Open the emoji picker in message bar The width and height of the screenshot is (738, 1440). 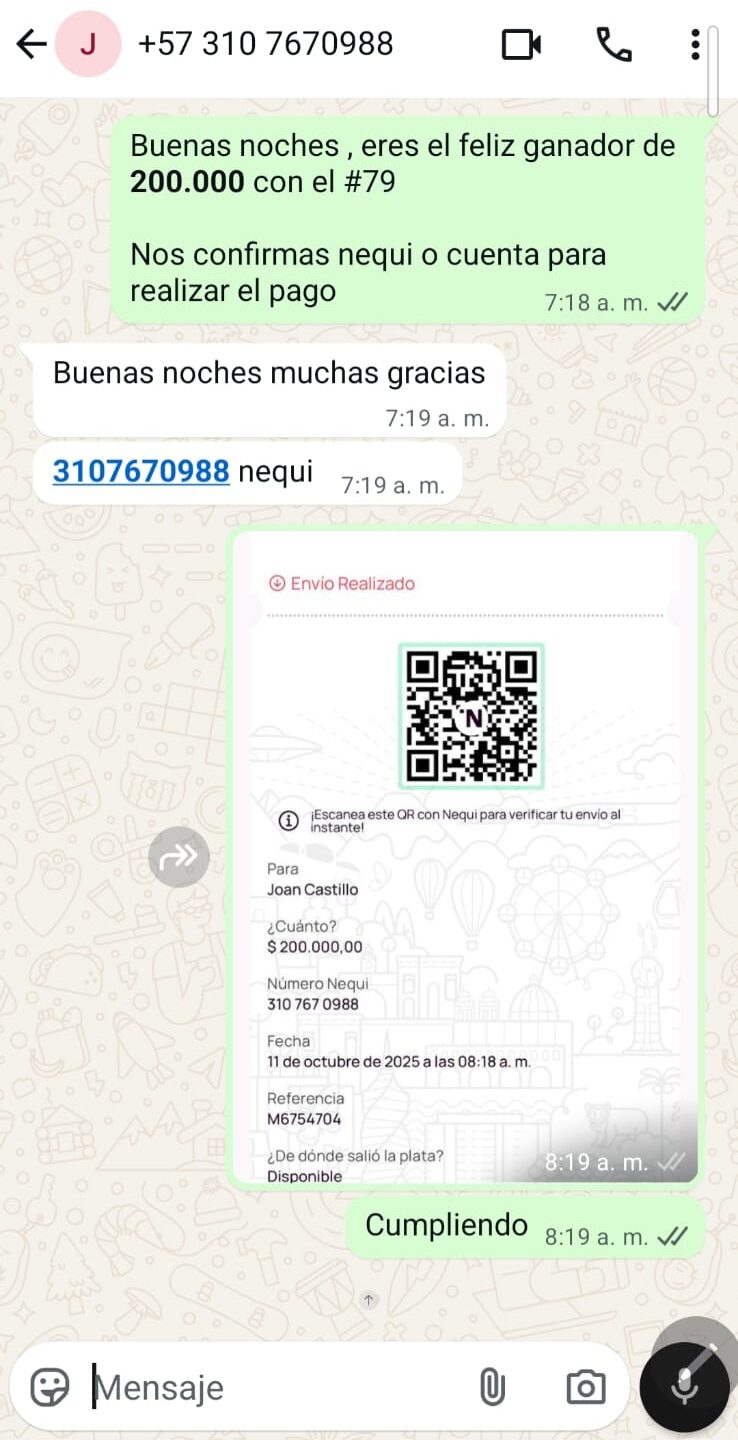point(47,1387)
